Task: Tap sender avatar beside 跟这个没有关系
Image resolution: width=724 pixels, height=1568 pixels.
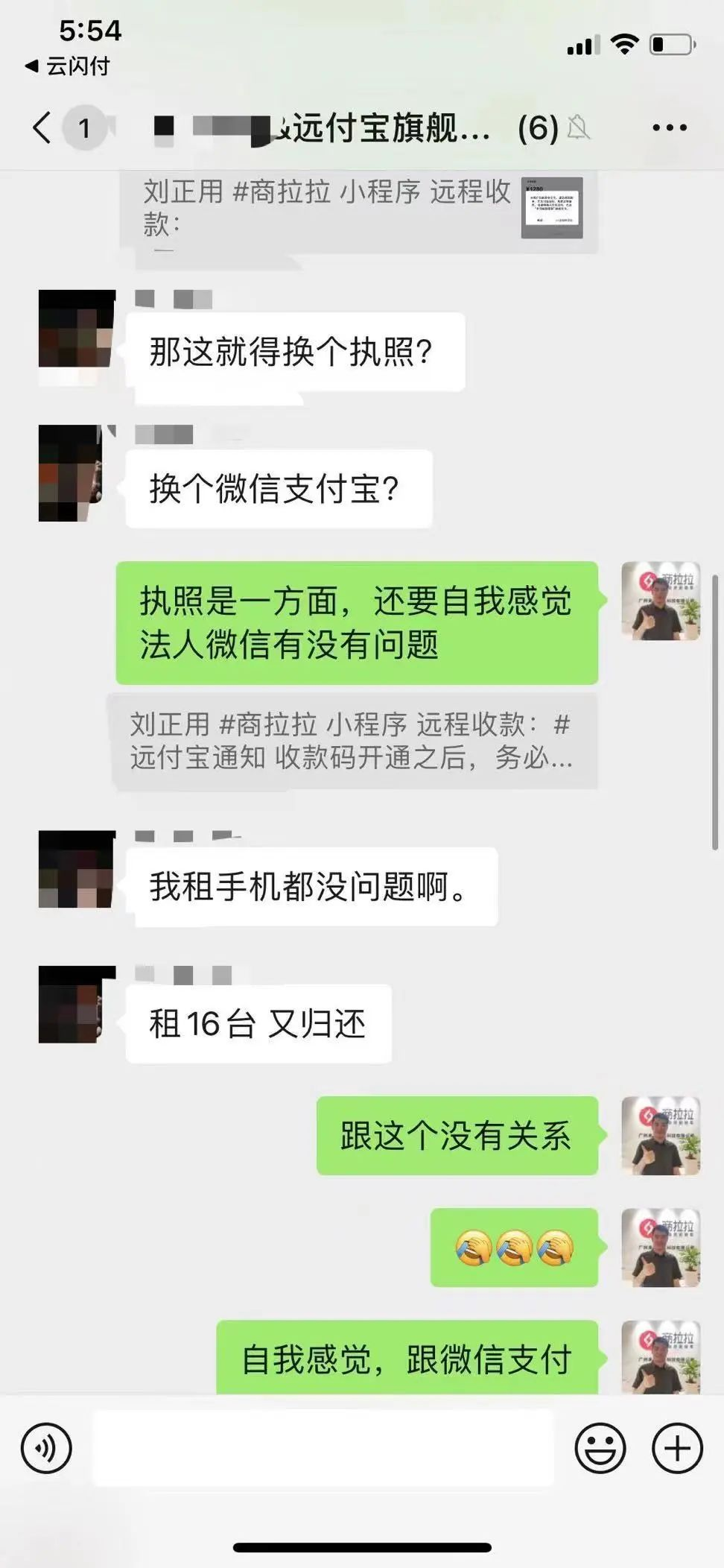Action: pos(661,1136)
